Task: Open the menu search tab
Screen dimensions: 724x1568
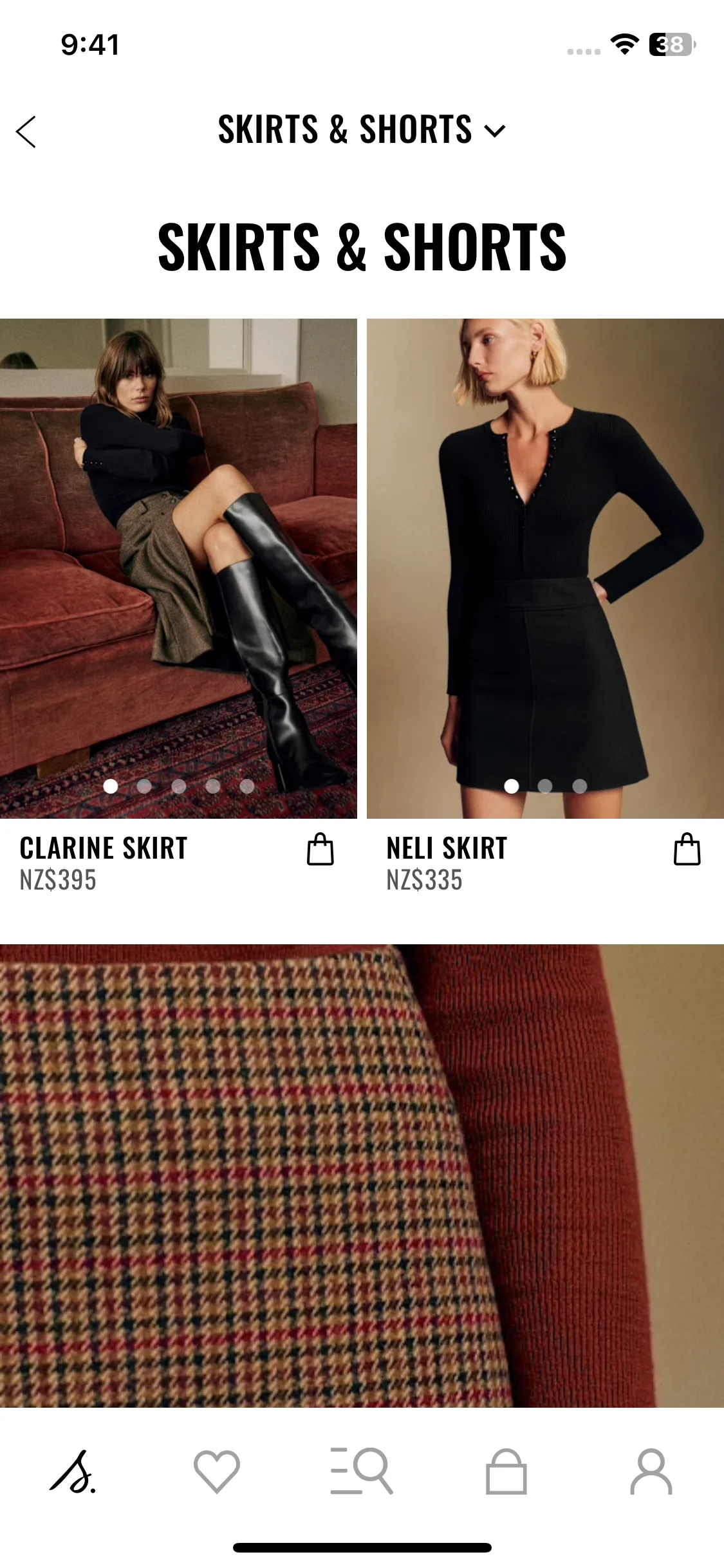Action: tap(362, 1471)
